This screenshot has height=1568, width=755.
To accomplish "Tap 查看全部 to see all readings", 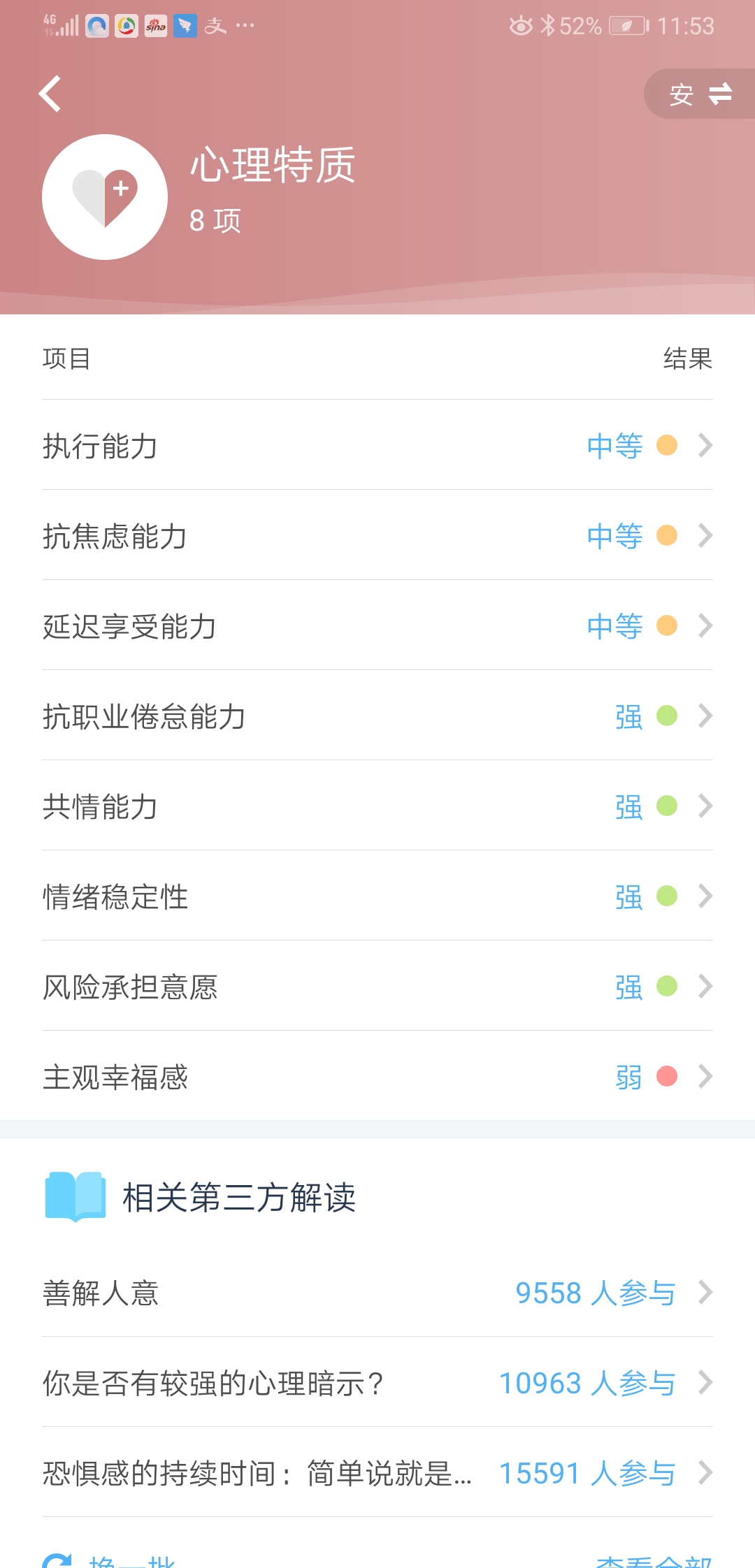I will [x=654, y=1561].
